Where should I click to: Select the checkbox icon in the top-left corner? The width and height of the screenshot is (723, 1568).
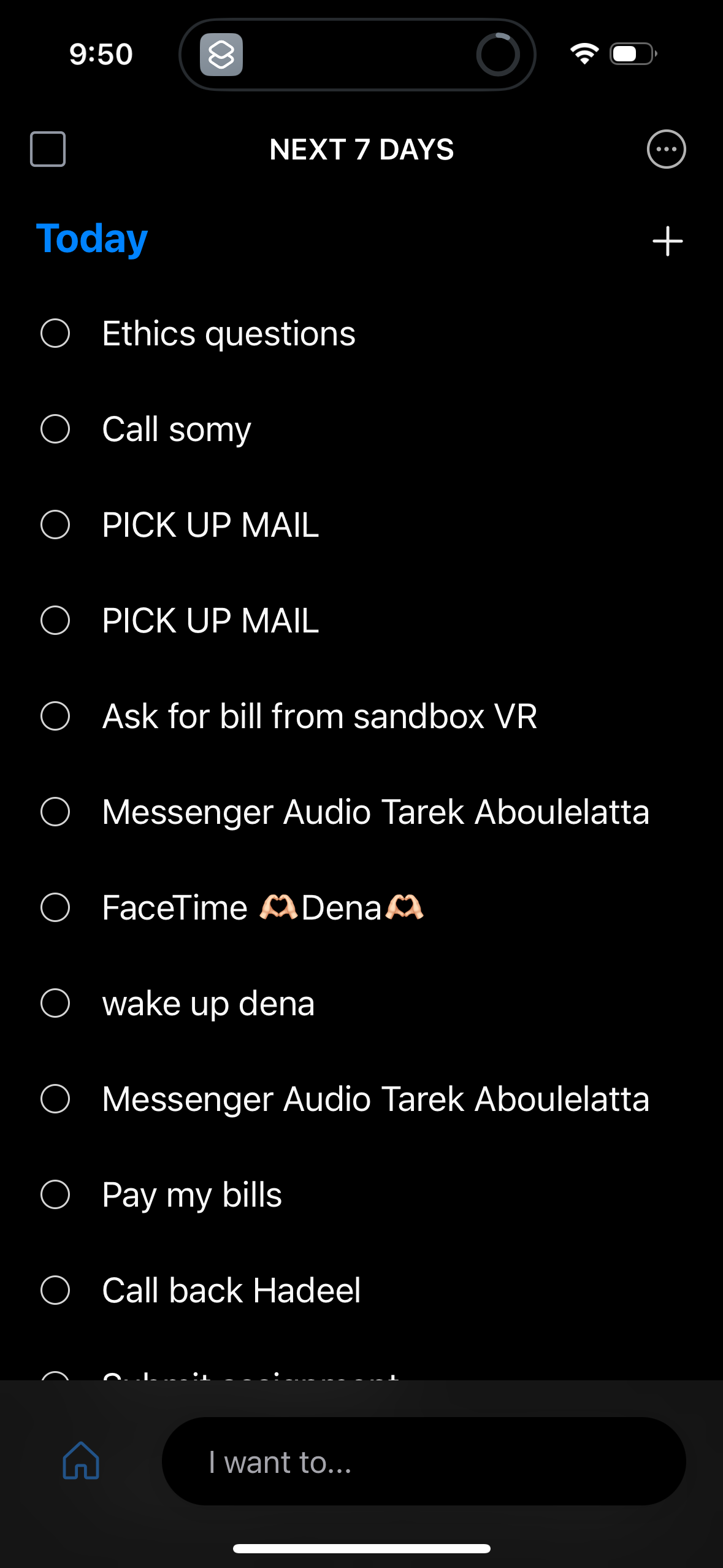(x=48, y=149)
